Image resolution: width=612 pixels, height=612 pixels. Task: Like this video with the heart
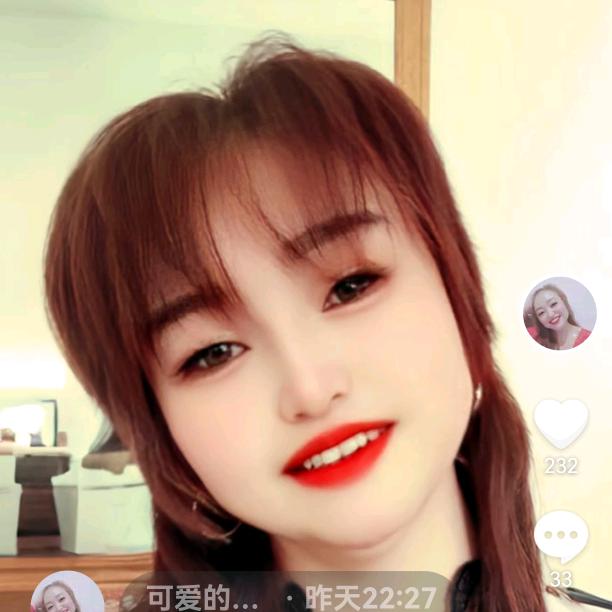[x=561, y=424]
